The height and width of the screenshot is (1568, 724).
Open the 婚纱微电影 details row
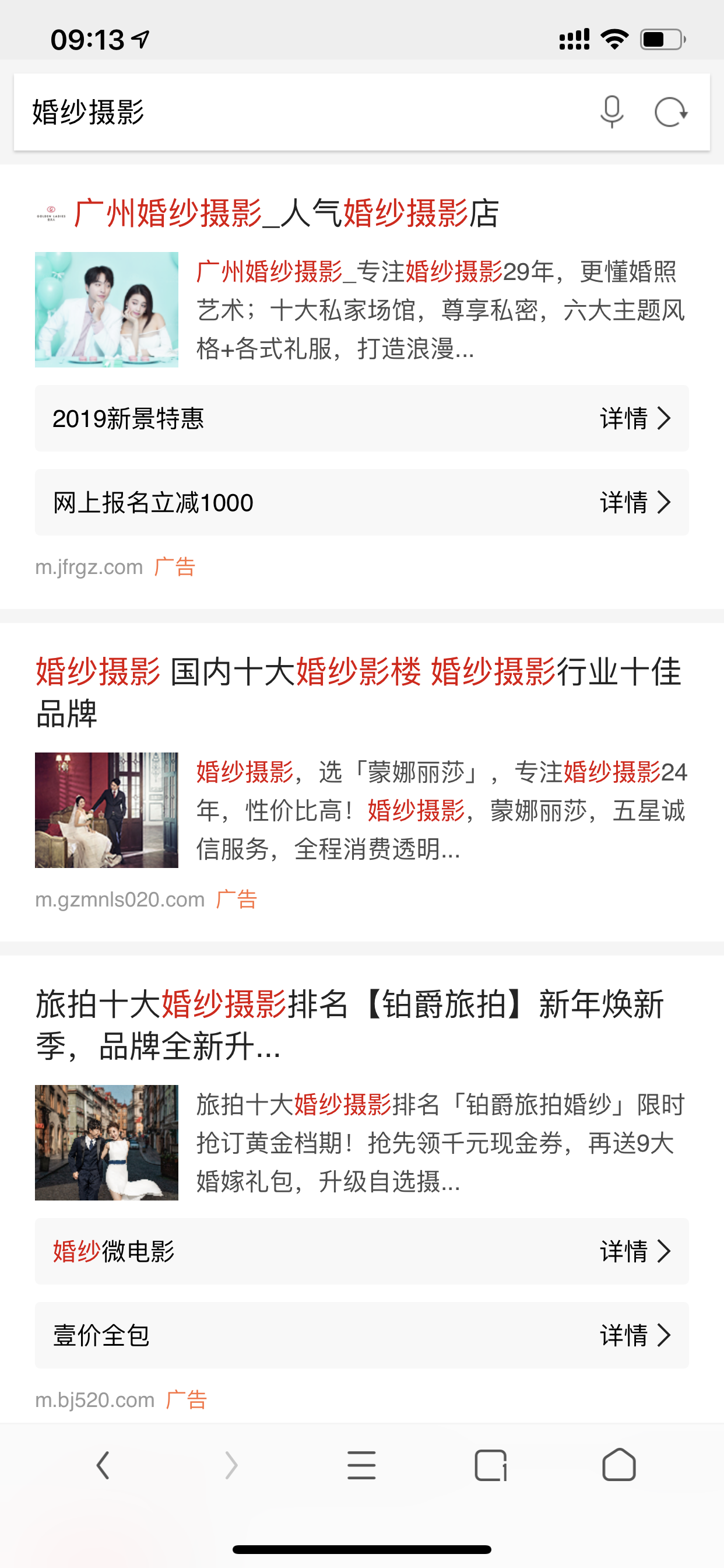361,1251
